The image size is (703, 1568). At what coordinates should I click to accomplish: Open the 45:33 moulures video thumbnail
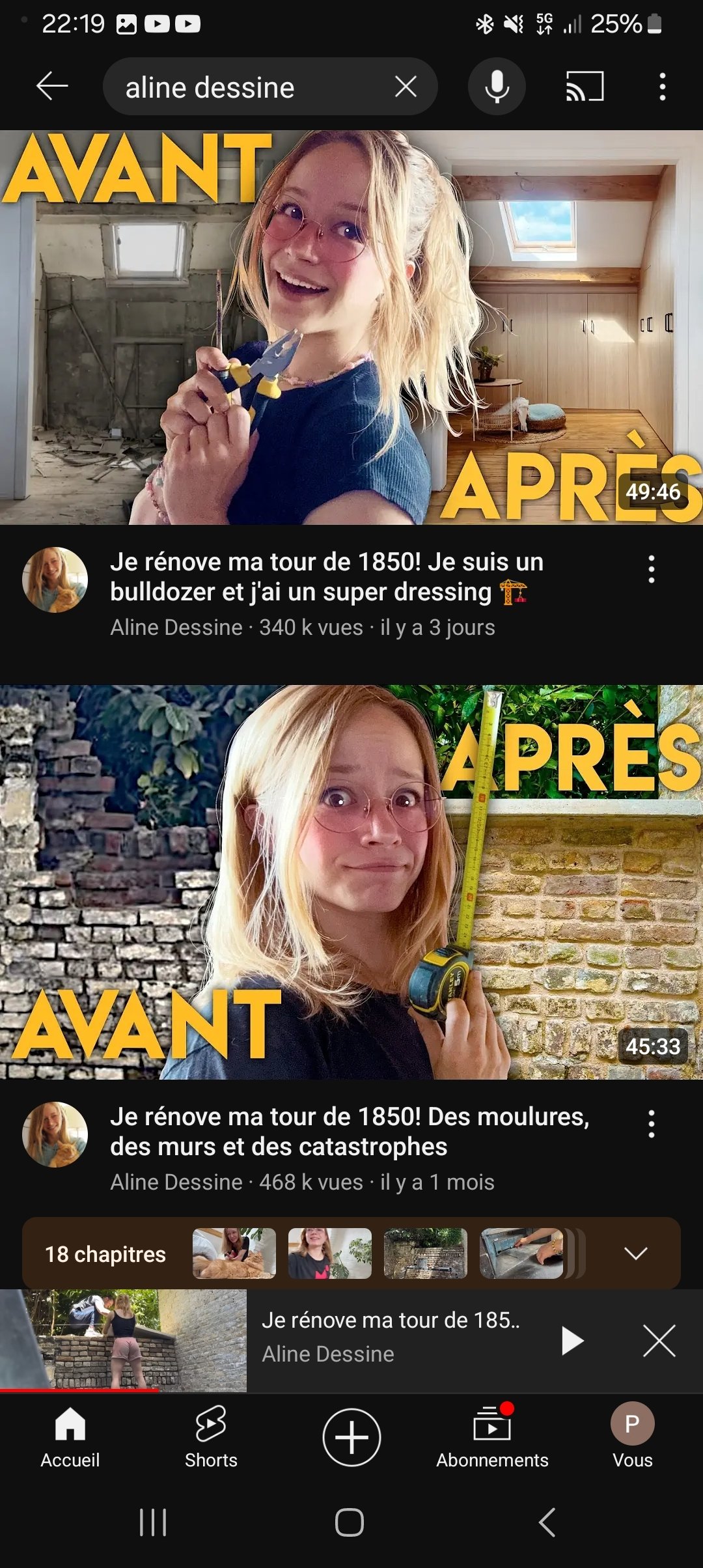click(x=351, y=882)
